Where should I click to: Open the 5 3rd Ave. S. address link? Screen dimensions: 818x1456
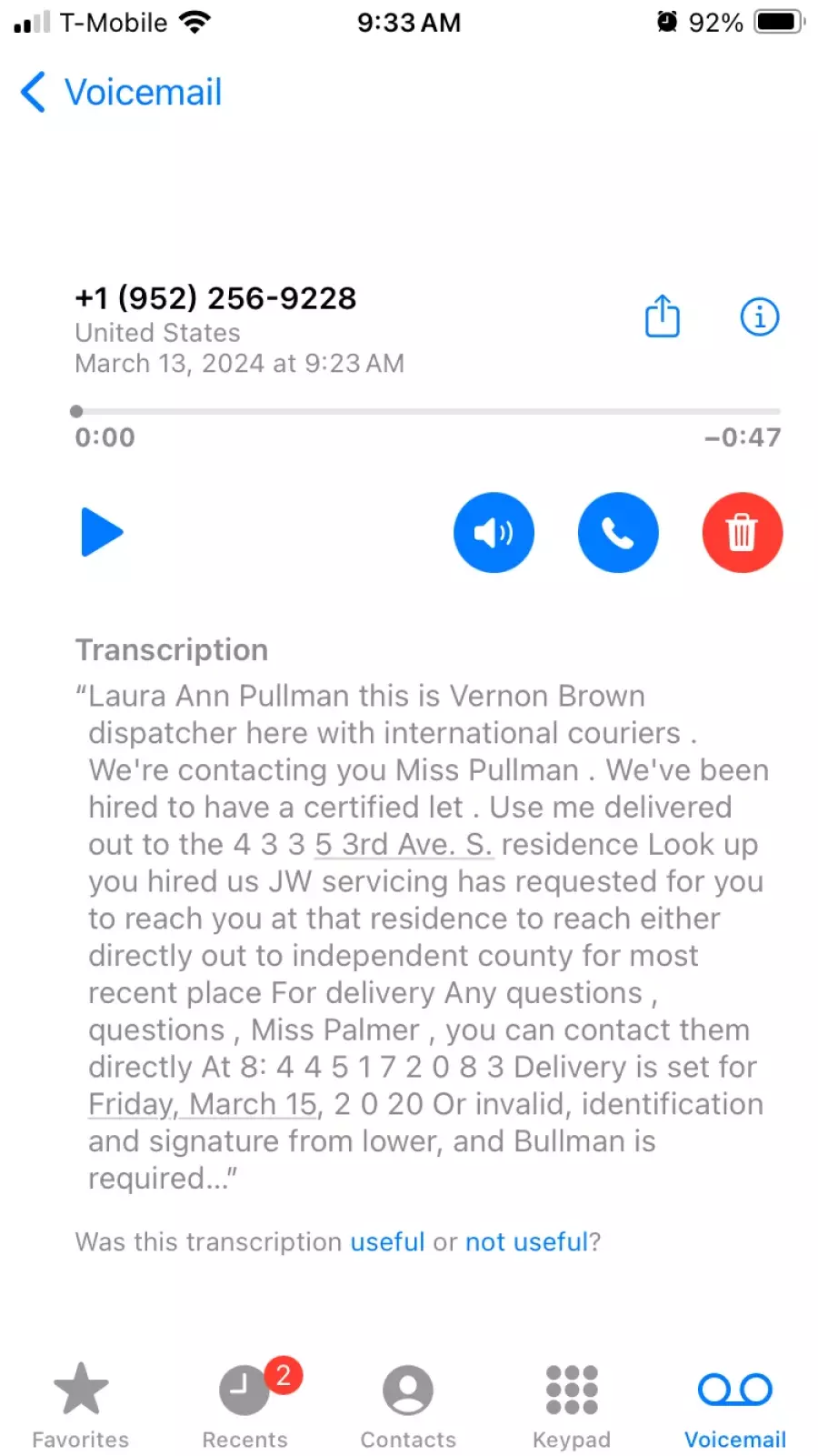(404, 845)
